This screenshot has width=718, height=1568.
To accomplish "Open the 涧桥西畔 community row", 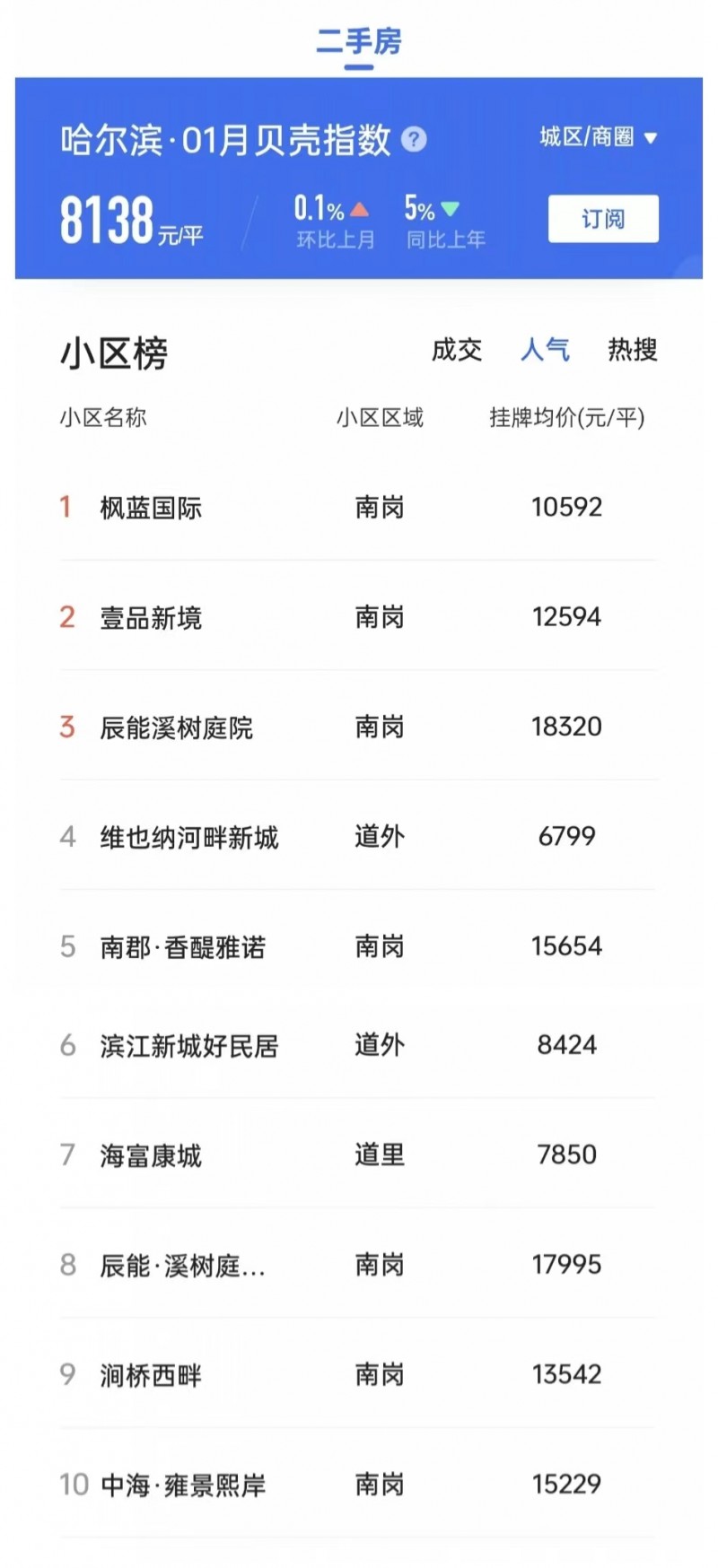I will [359, 1375].
